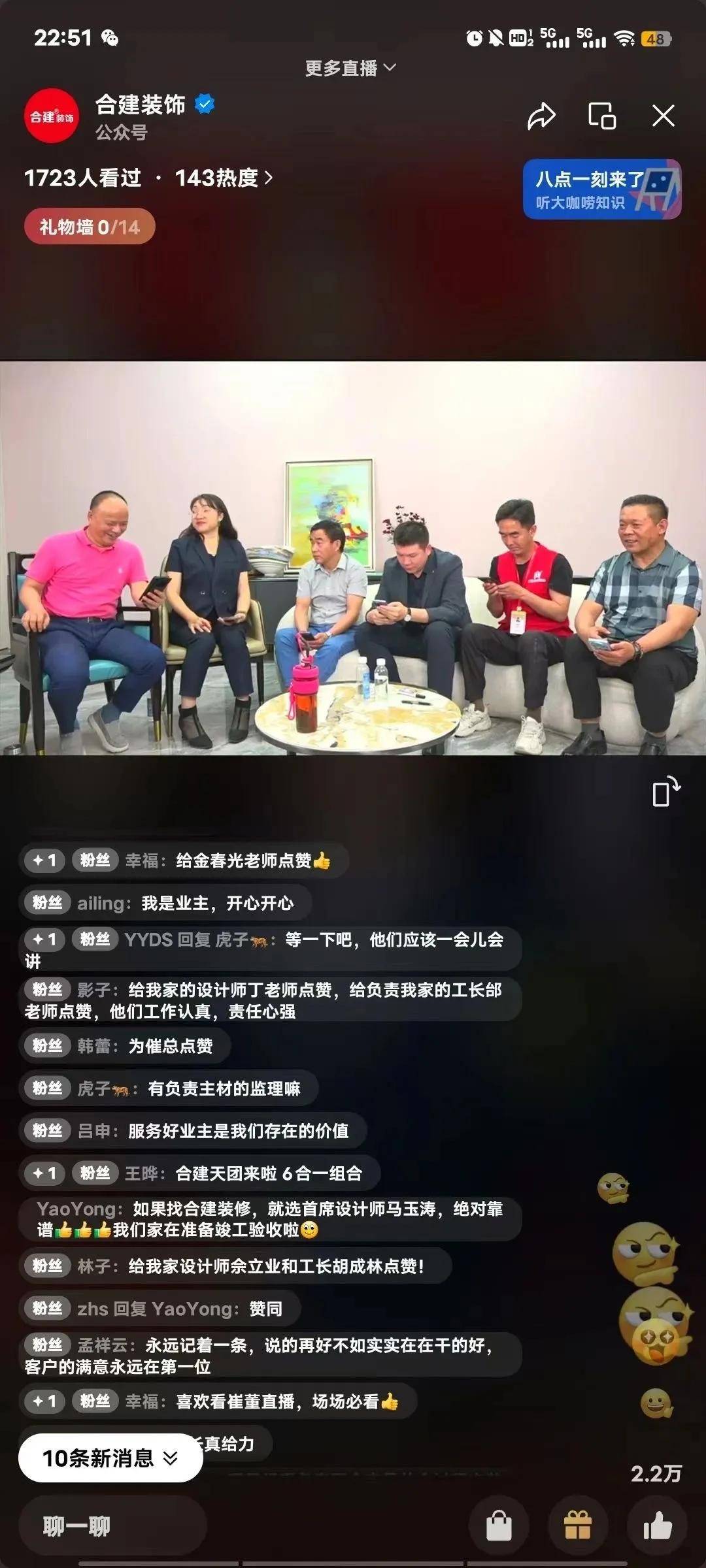
Task: Close the live stream
Action: 663,116
